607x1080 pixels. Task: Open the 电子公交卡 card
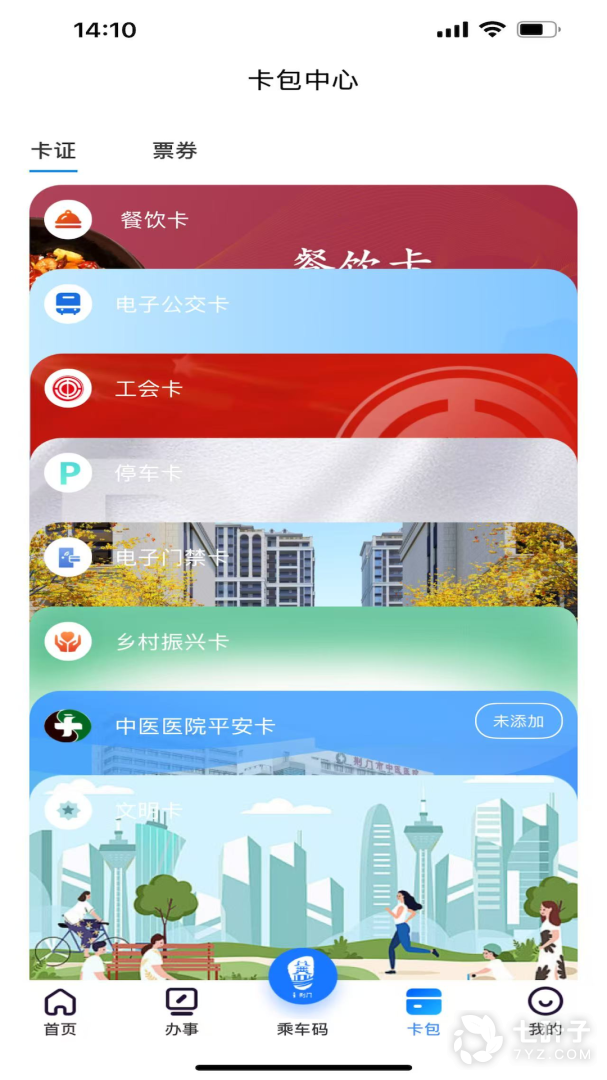[171, 304]
